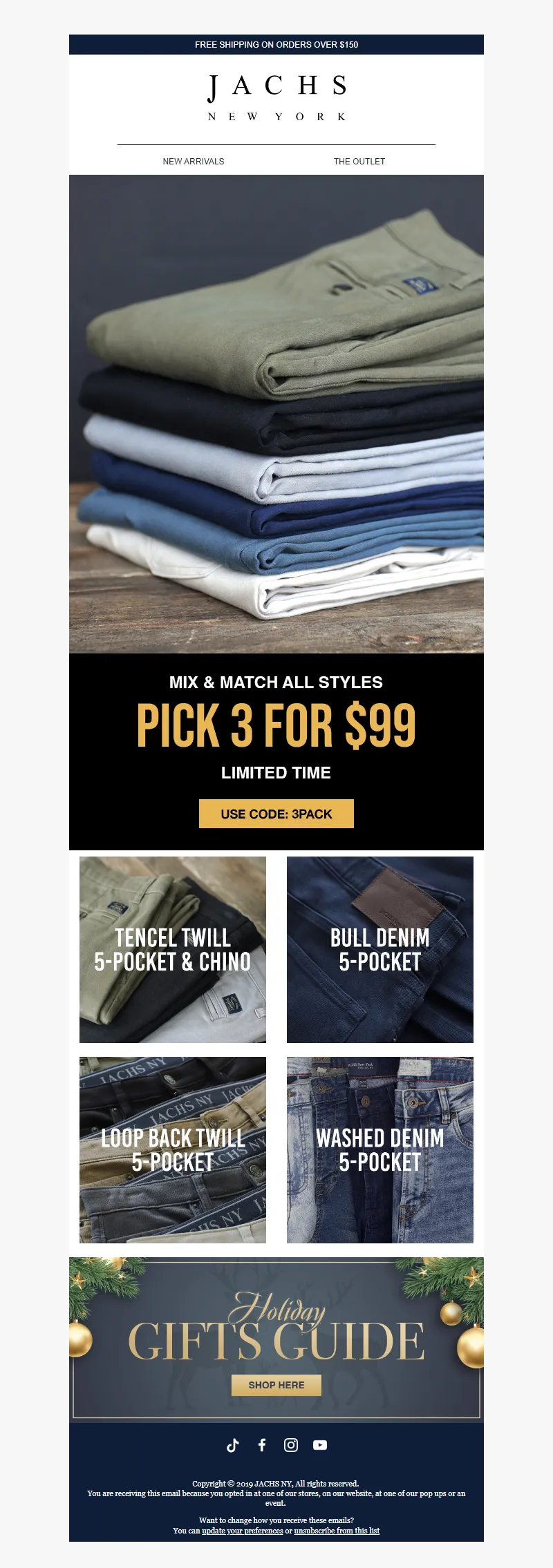Open the Instagram icon
This screenshot has height=1568, width=553.
(291, 1445)
